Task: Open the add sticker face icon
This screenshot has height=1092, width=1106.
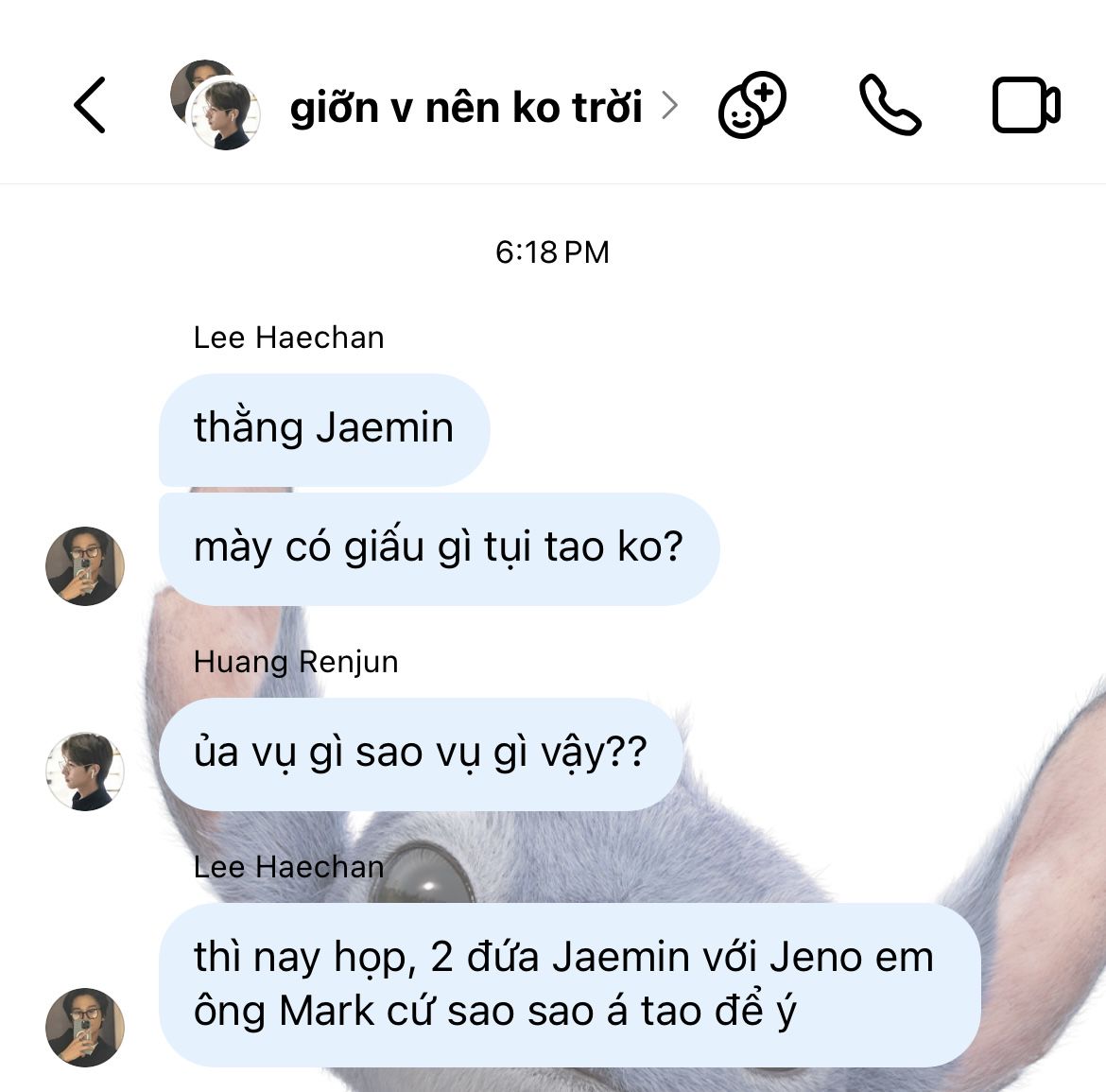Action: pos(752,105)
